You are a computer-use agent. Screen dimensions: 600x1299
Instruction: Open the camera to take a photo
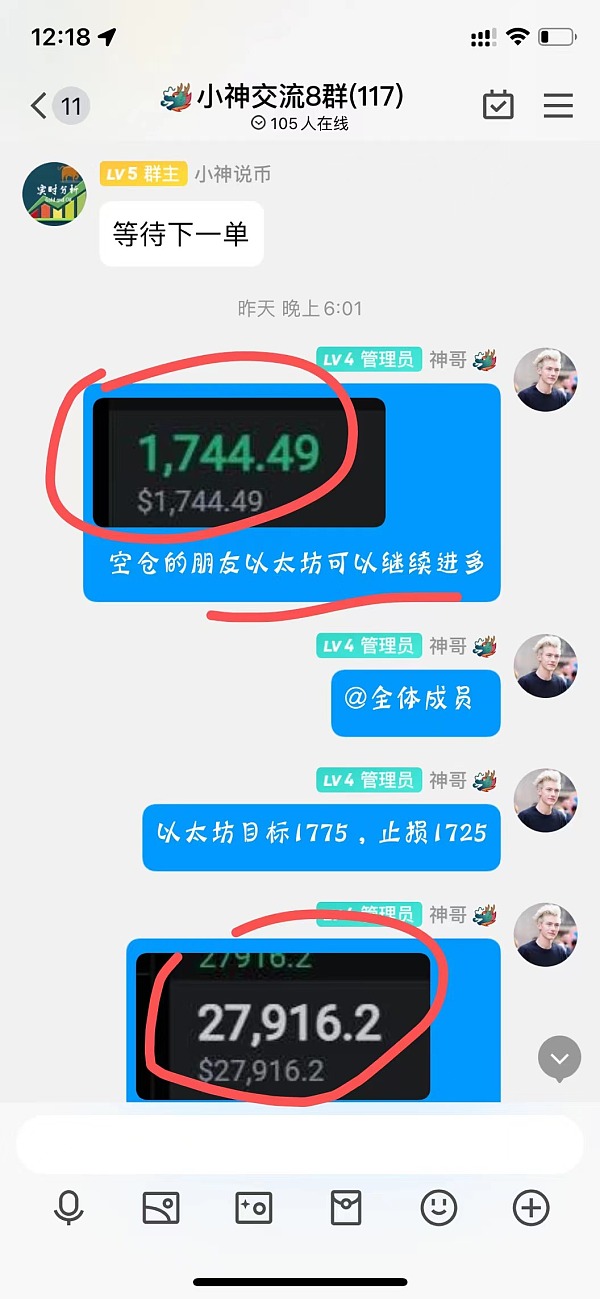tap(253, 1208)
